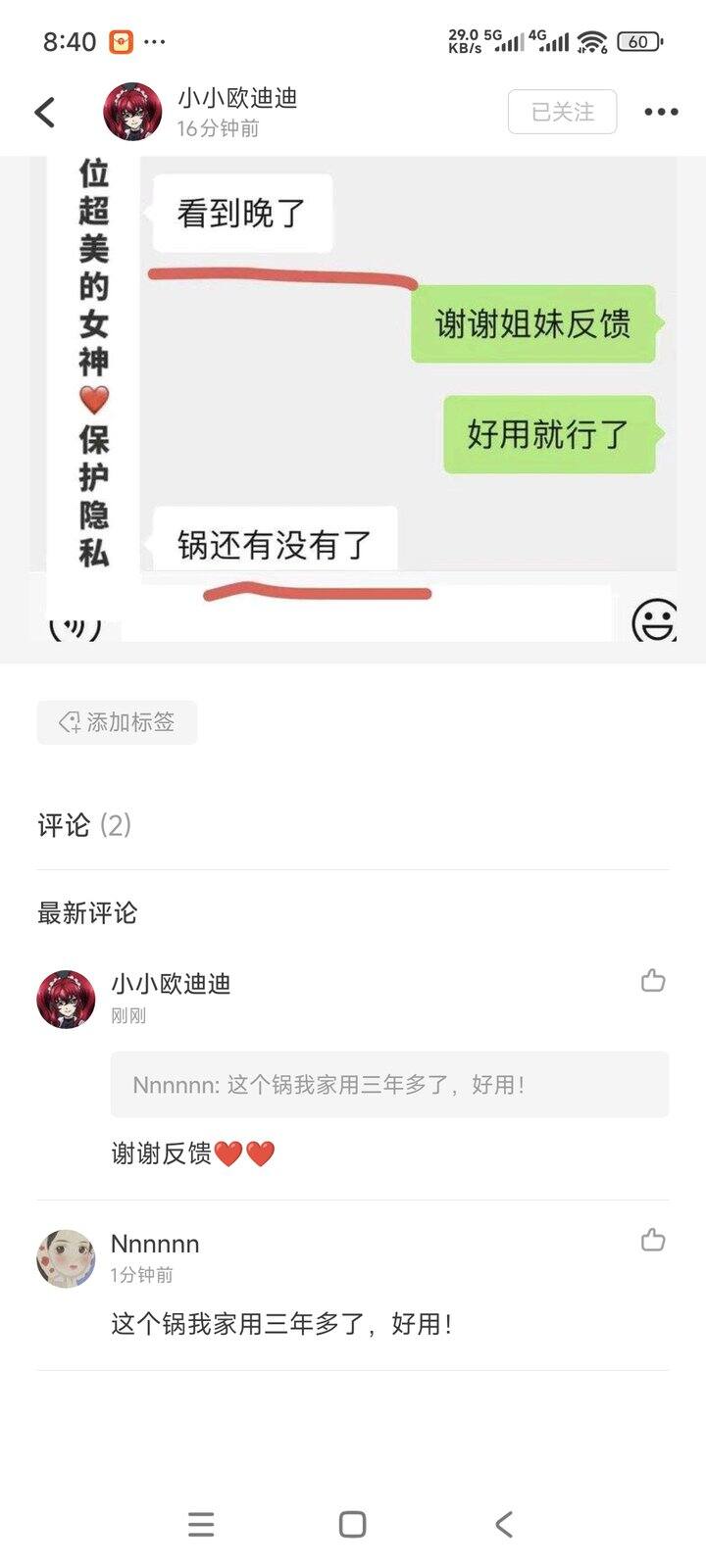Tap the system home button
This screenshot has width=706, height=1568.
pyautogui.click(x=352, y=1524)
